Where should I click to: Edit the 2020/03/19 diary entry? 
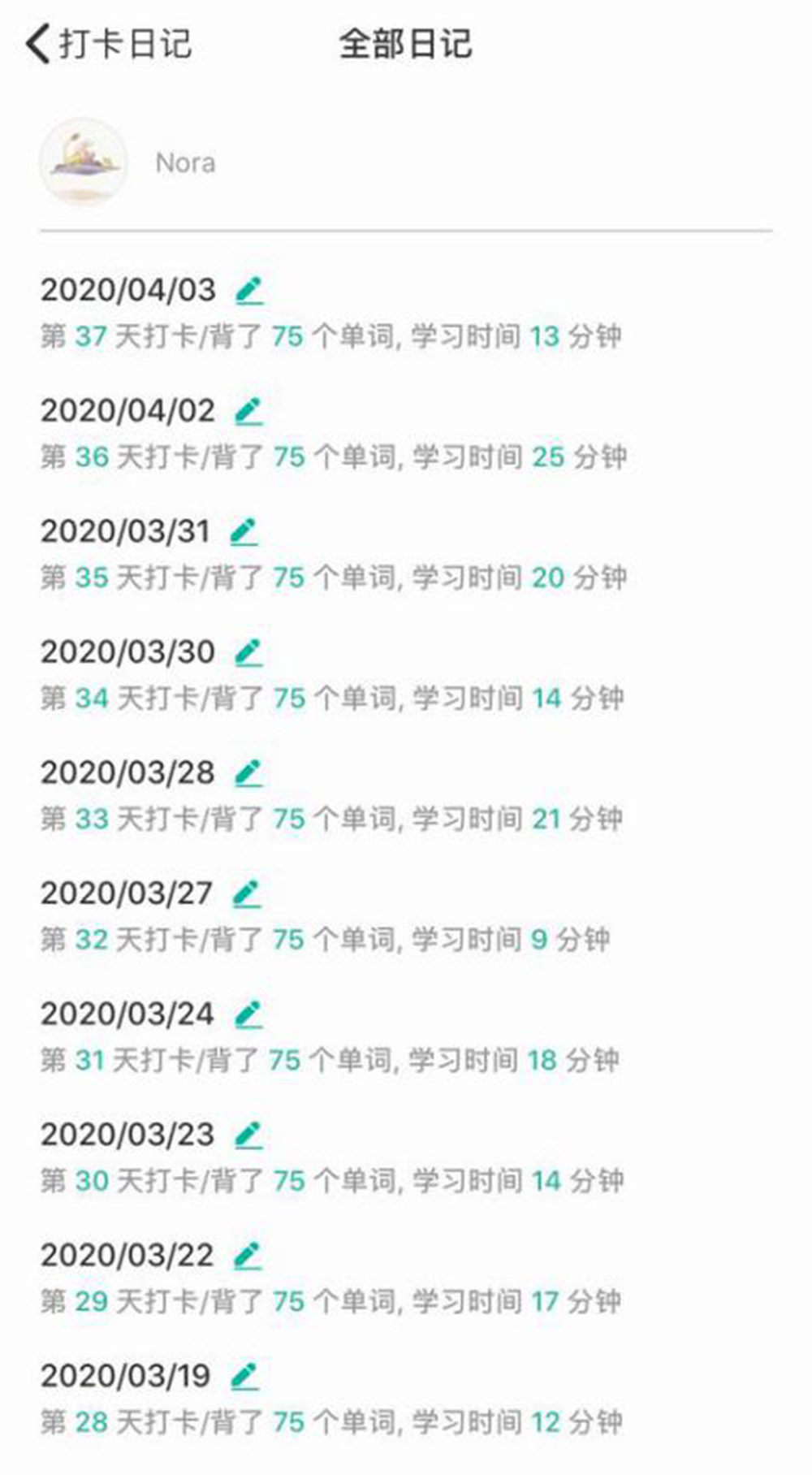pyautogui.click(x=244, y=1376)
